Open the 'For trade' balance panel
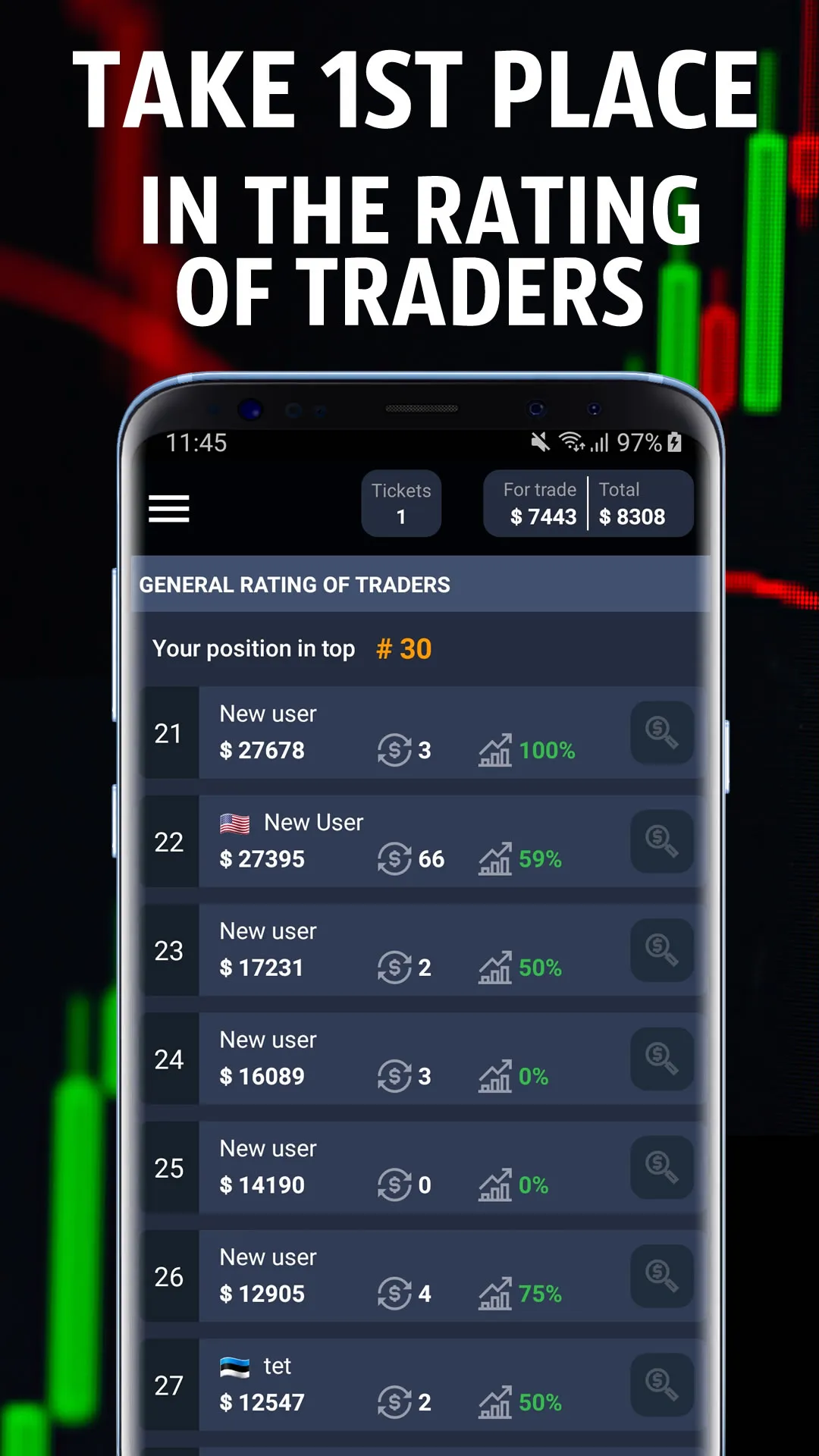This screenshot has width=819, height=1456. (x=538, y=503)
